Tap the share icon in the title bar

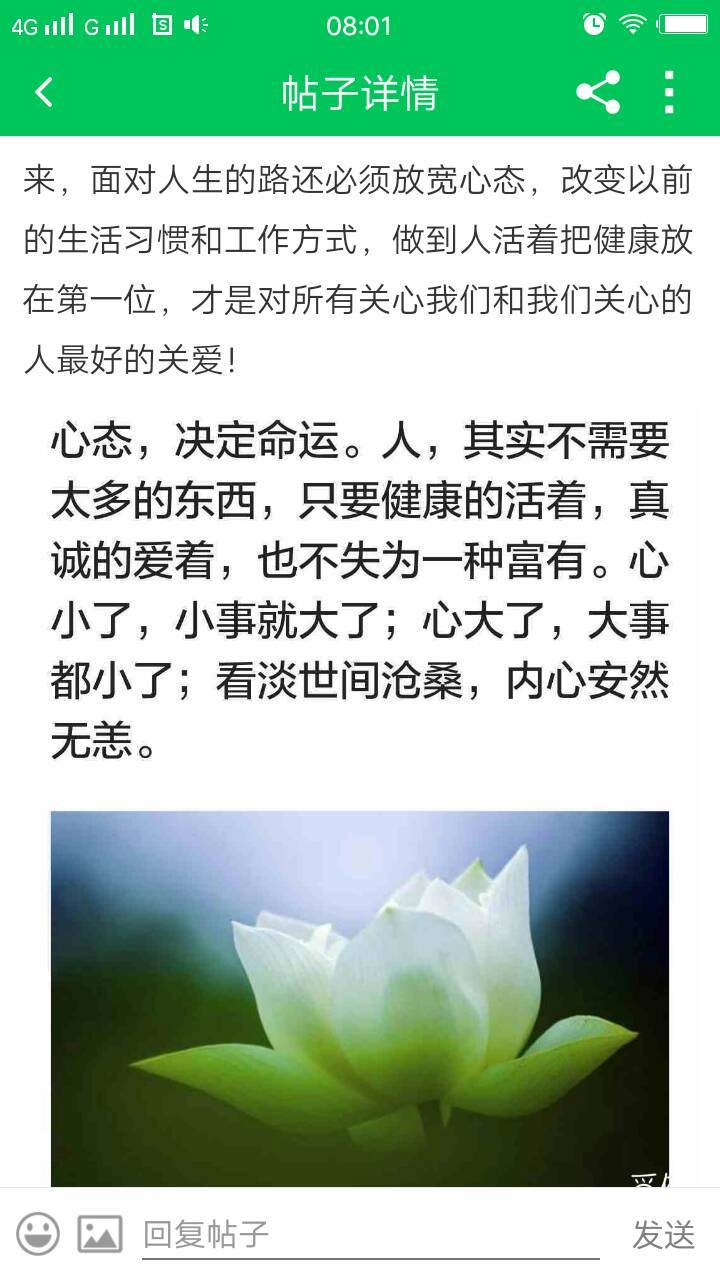[x=597, y=92]
